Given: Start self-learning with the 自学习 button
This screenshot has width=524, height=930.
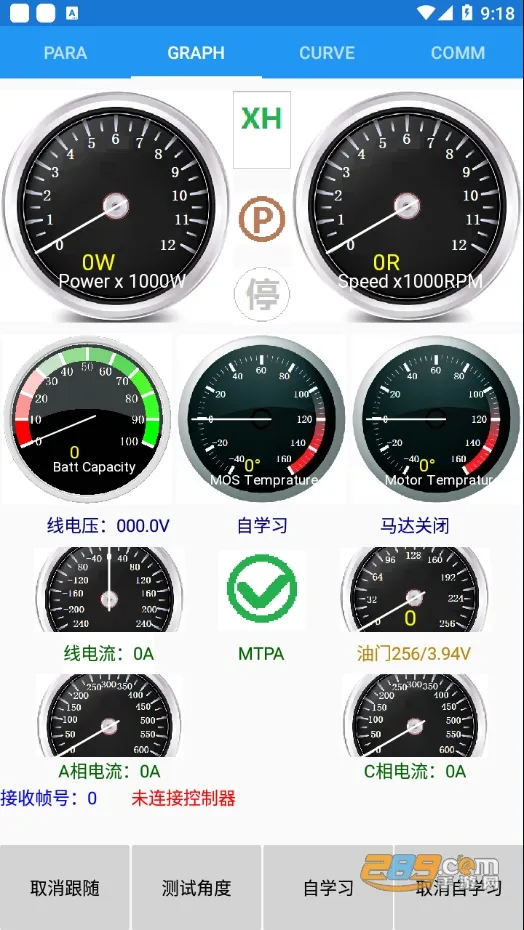Looking at the screenshot, I should click(328, 887).
